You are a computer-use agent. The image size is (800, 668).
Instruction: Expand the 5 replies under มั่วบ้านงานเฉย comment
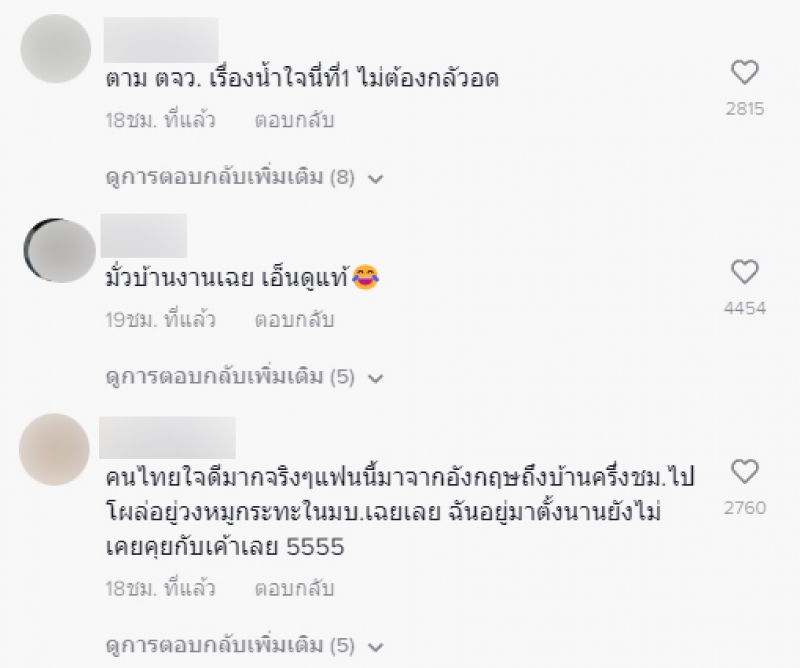pyautogui.click(x=244, y=378)
